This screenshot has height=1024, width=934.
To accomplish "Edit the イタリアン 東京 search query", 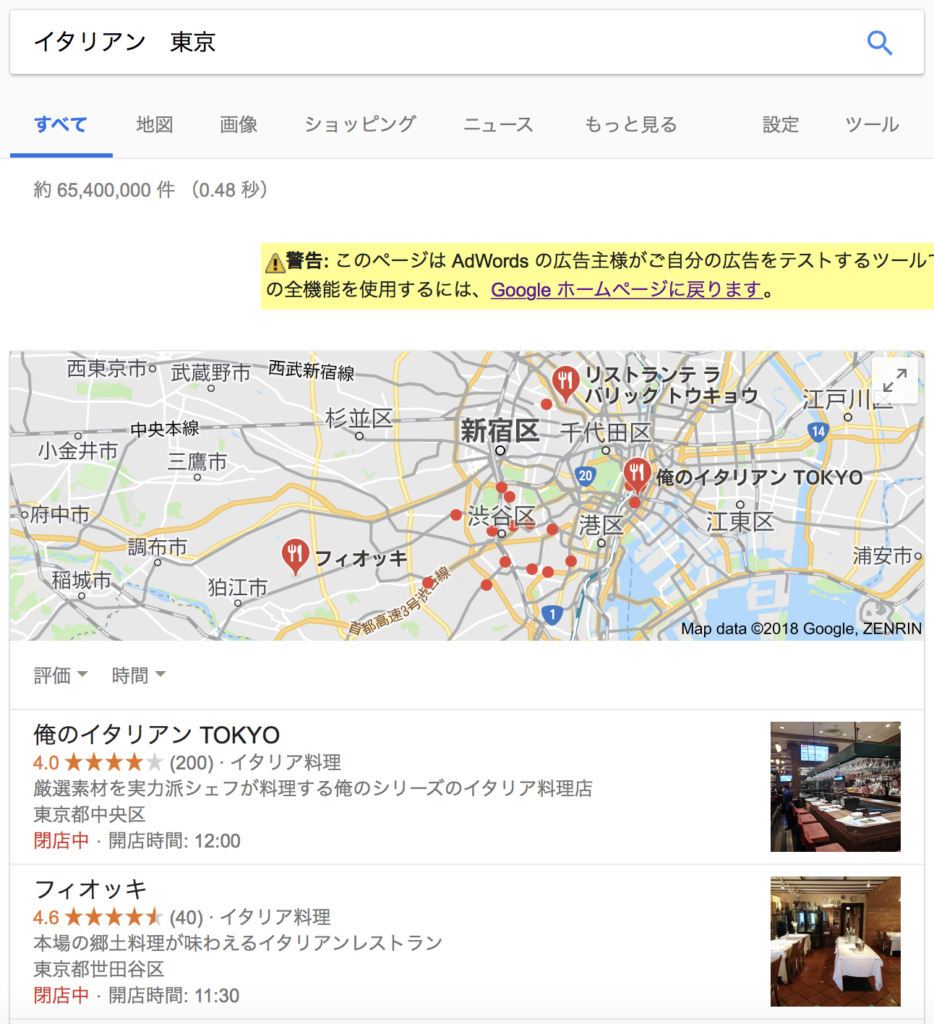I will tap(400, 42).
